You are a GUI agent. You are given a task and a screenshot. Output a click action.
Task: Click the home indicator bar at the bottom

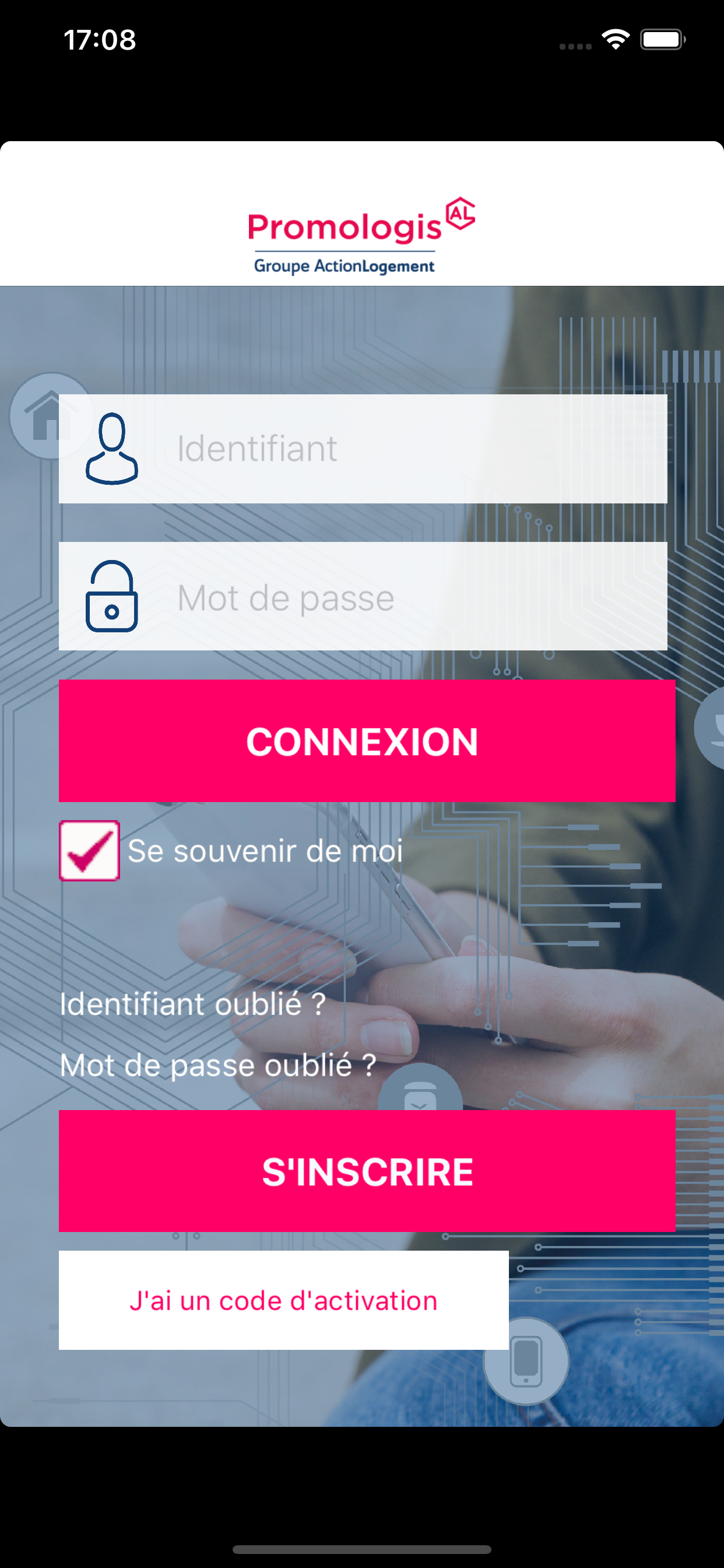(x=362, y=1549)
